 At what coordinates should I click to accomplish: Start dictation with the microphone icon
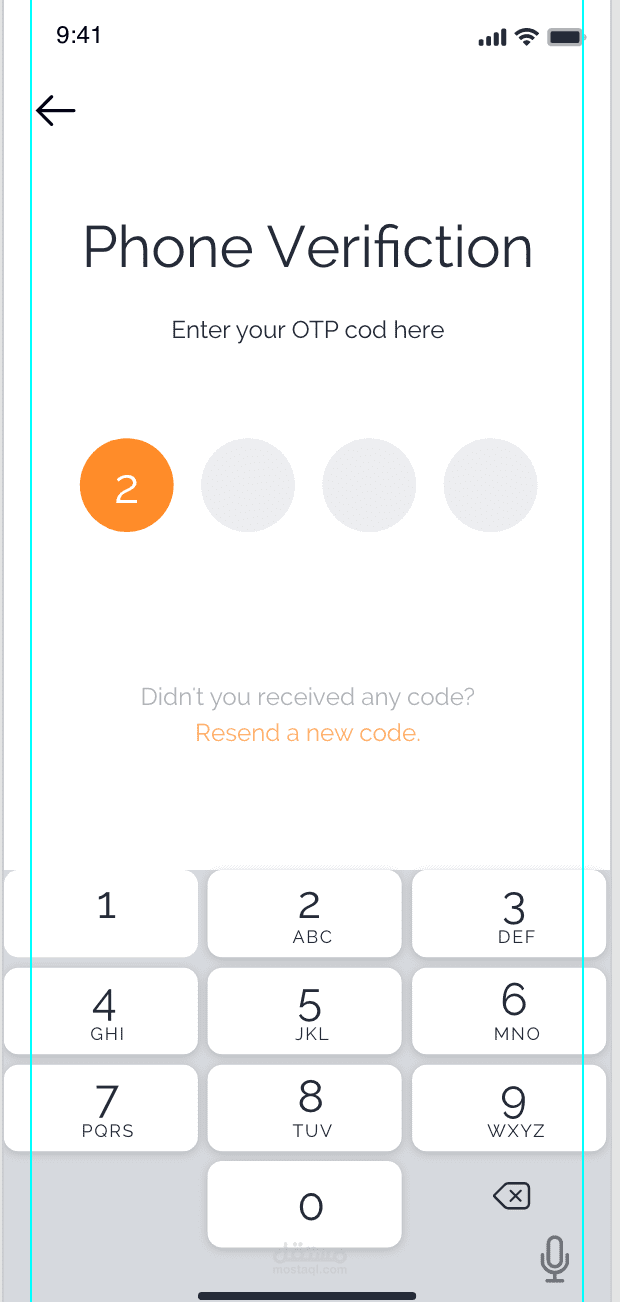tap(554, 1258)
